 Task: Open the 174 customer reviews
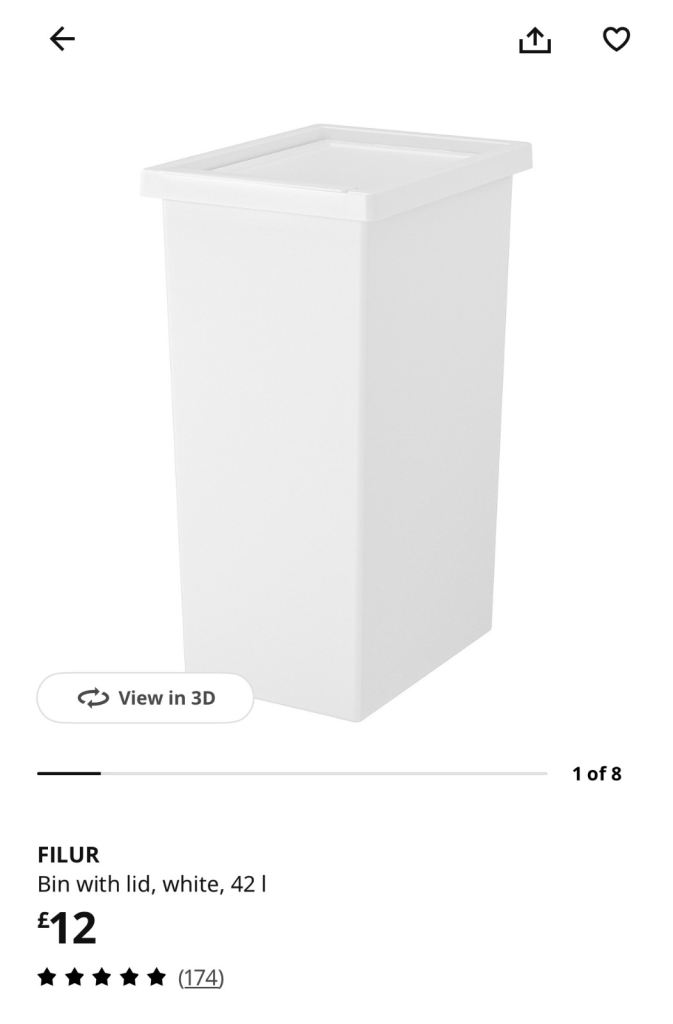[200, 977]
